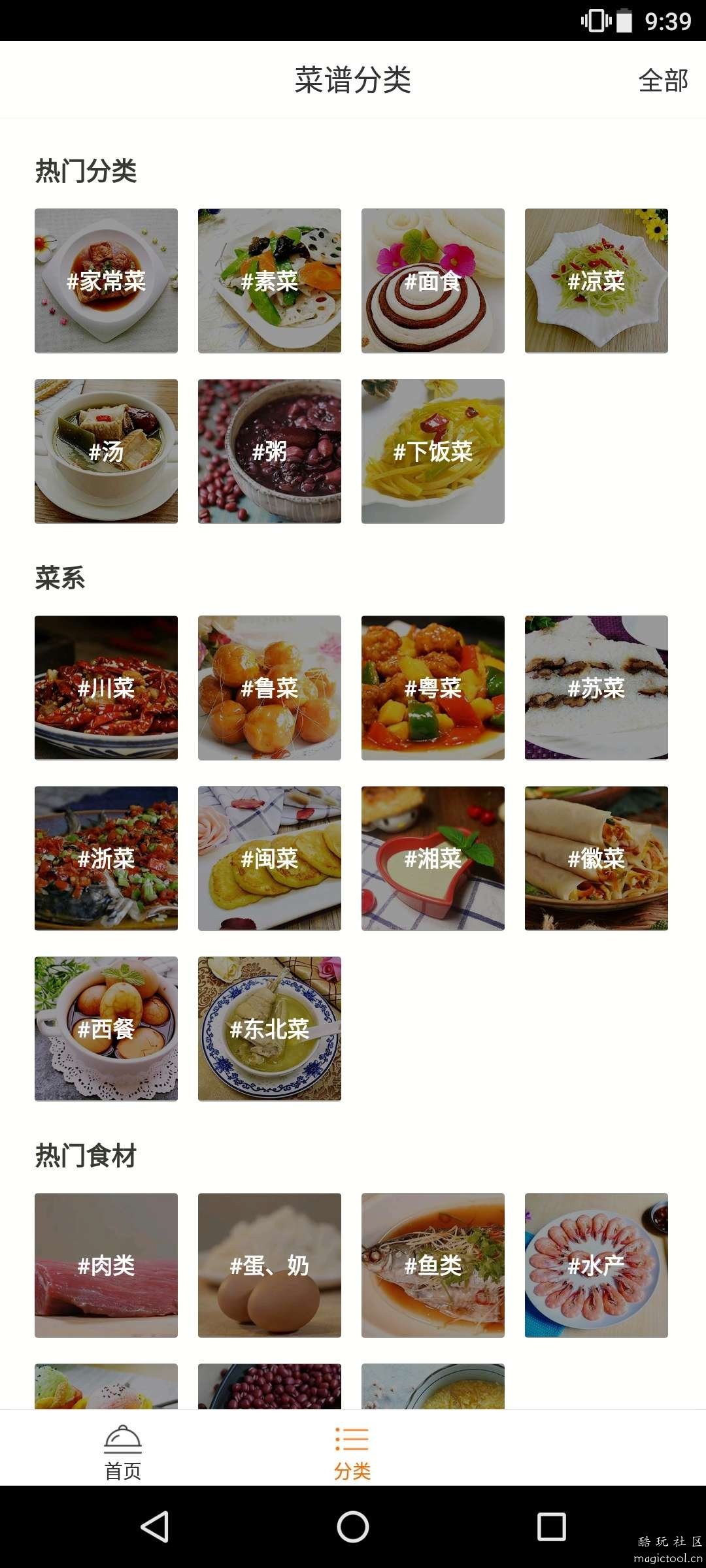Image resolution: width=706 pixels, height=1568 pixels.
Task: Select the #粤菜 cuisine tile
Action: pos(433,687)
